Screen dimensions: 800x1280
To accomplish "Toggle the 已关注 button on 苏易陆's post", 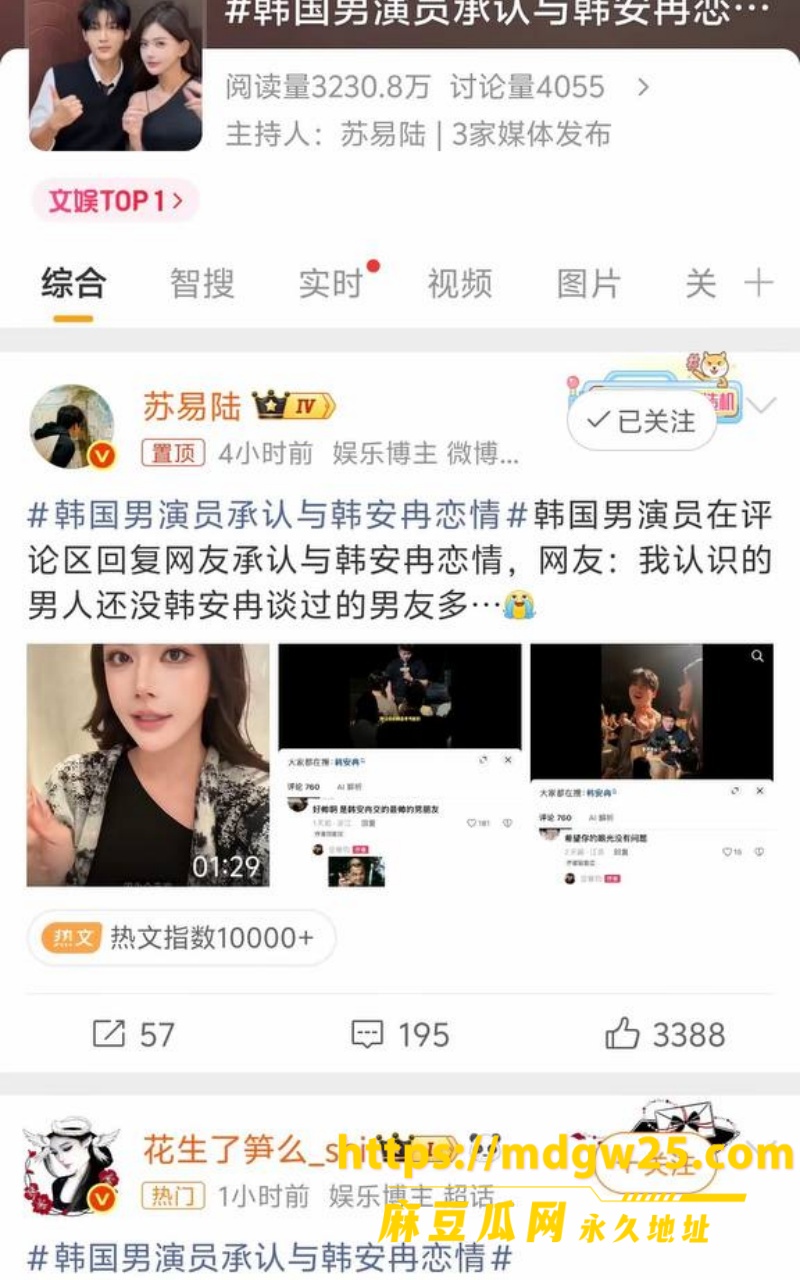I will coord(642,421).
